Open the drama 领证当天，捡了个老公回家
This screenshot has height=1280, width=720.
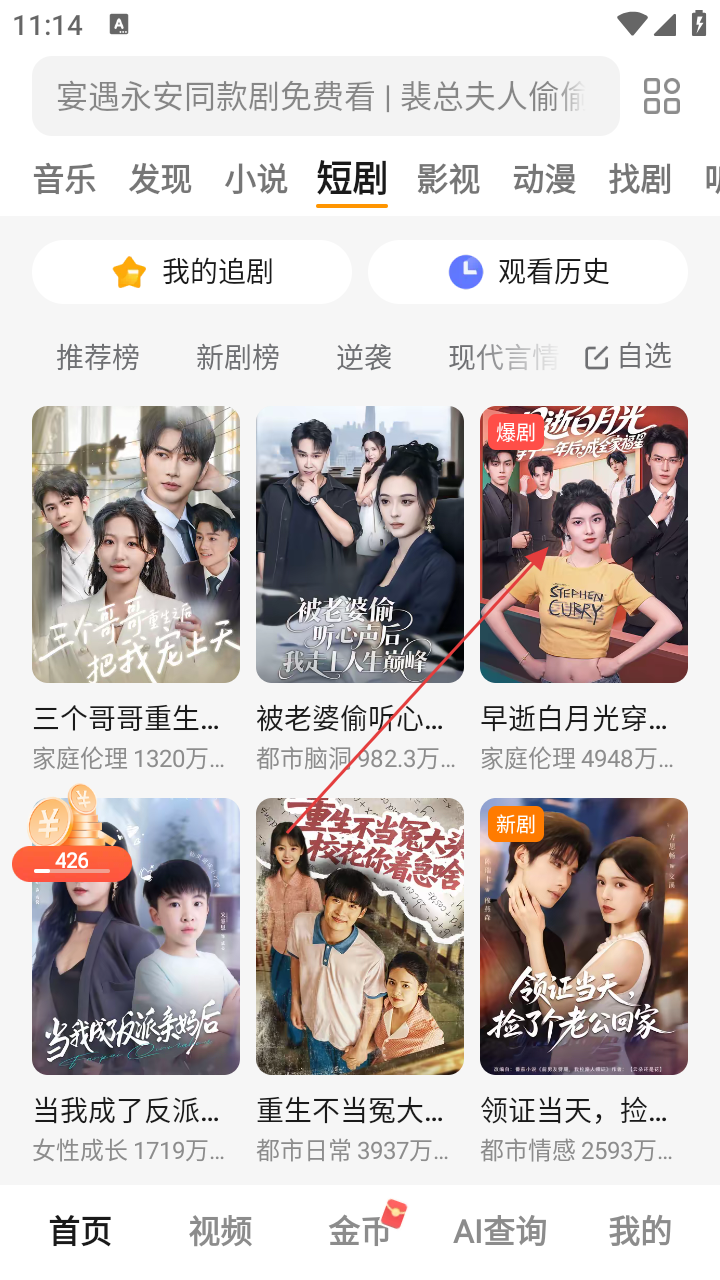(x=584, y=937)
